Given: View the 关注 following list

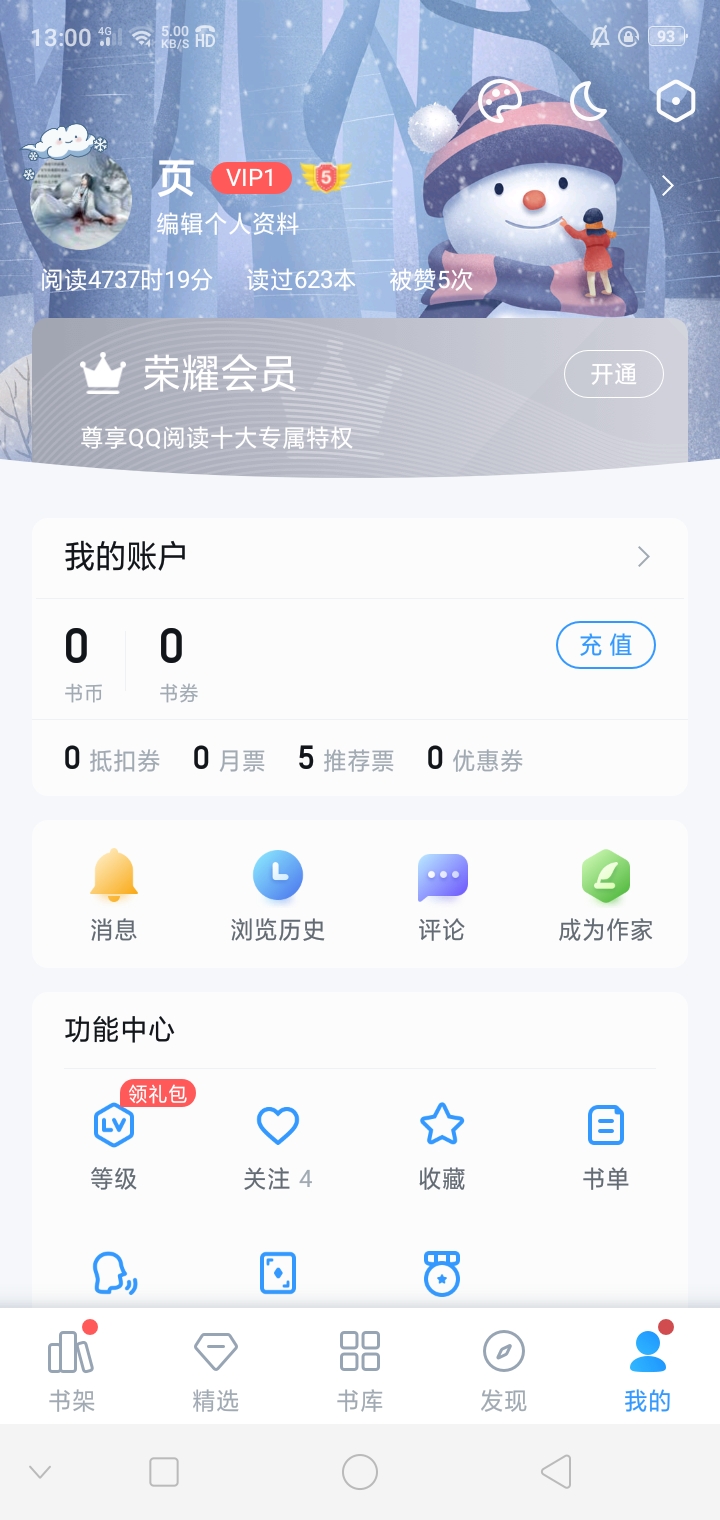Looking at the screenshot, I should click(x=278, y=1144).
